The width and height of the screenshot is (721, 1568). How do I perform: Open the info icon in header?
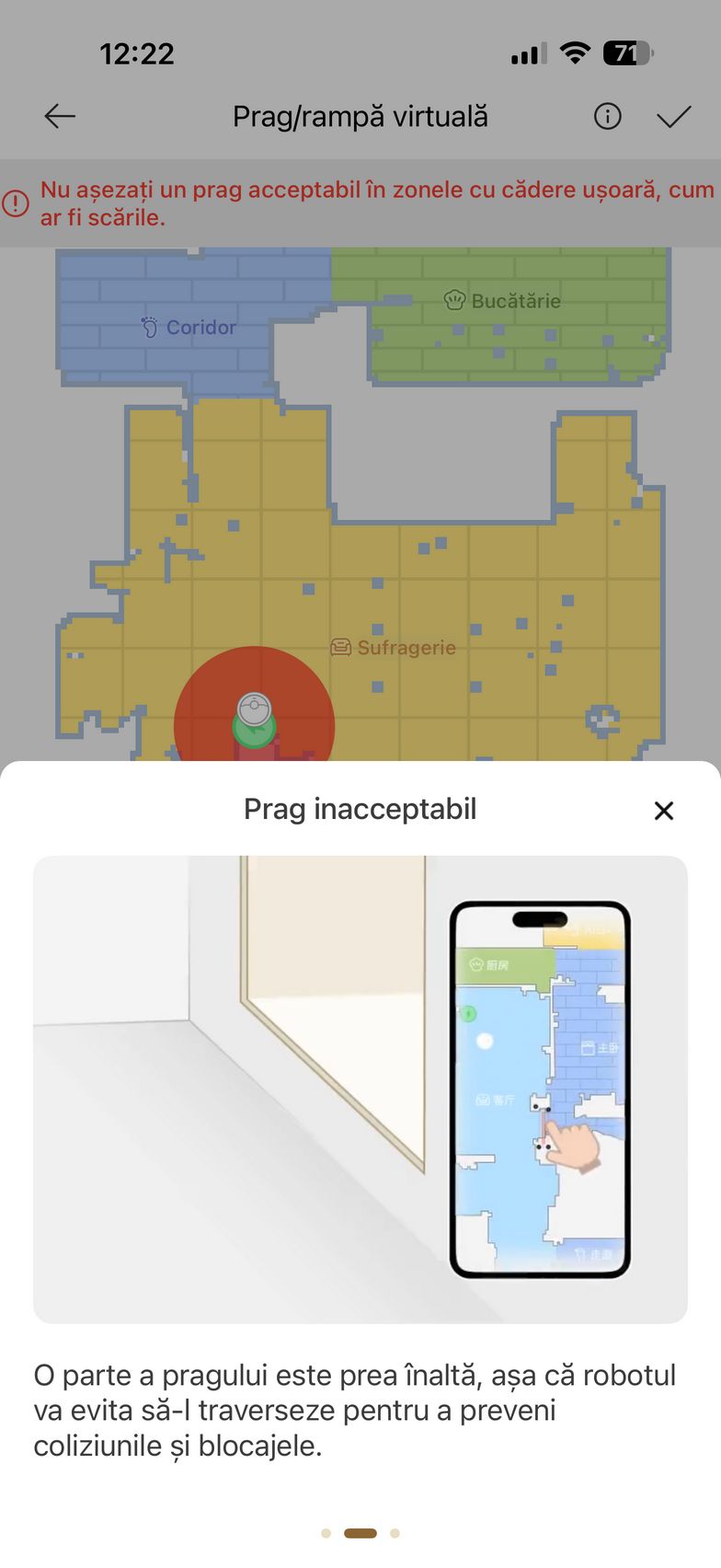[607, 117]
